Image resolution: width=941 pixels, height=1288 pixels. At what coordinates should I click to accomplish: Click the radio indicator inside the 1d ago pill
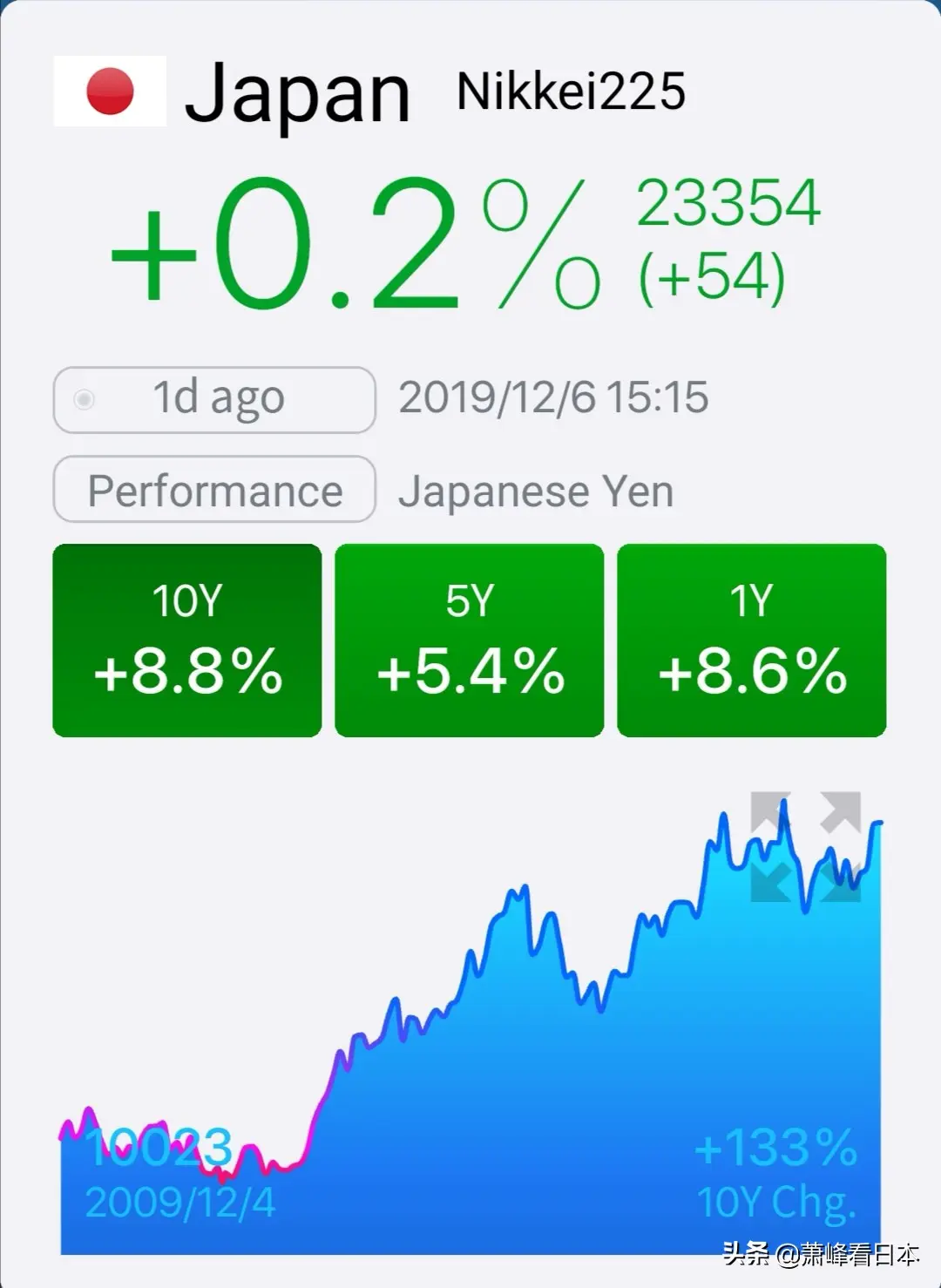[85, 399]
